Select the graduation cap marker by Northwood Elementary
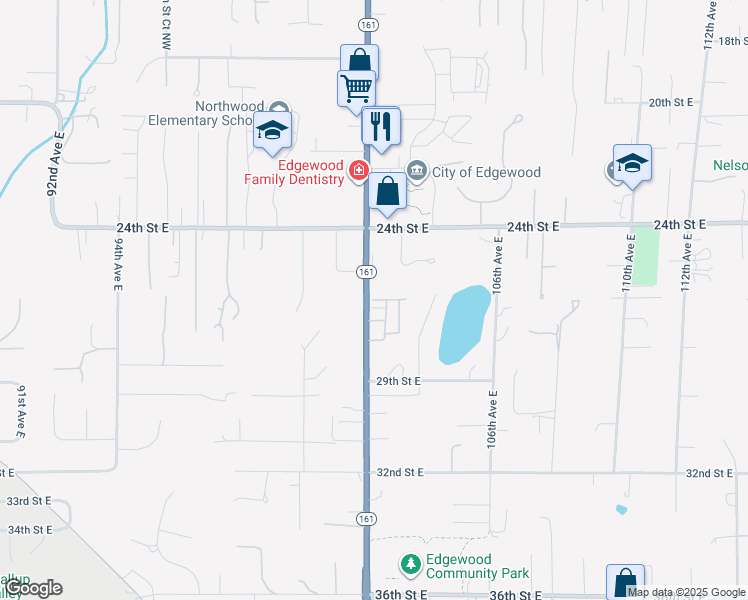Screen dimensions: 748x600 [x=272, y=132]
